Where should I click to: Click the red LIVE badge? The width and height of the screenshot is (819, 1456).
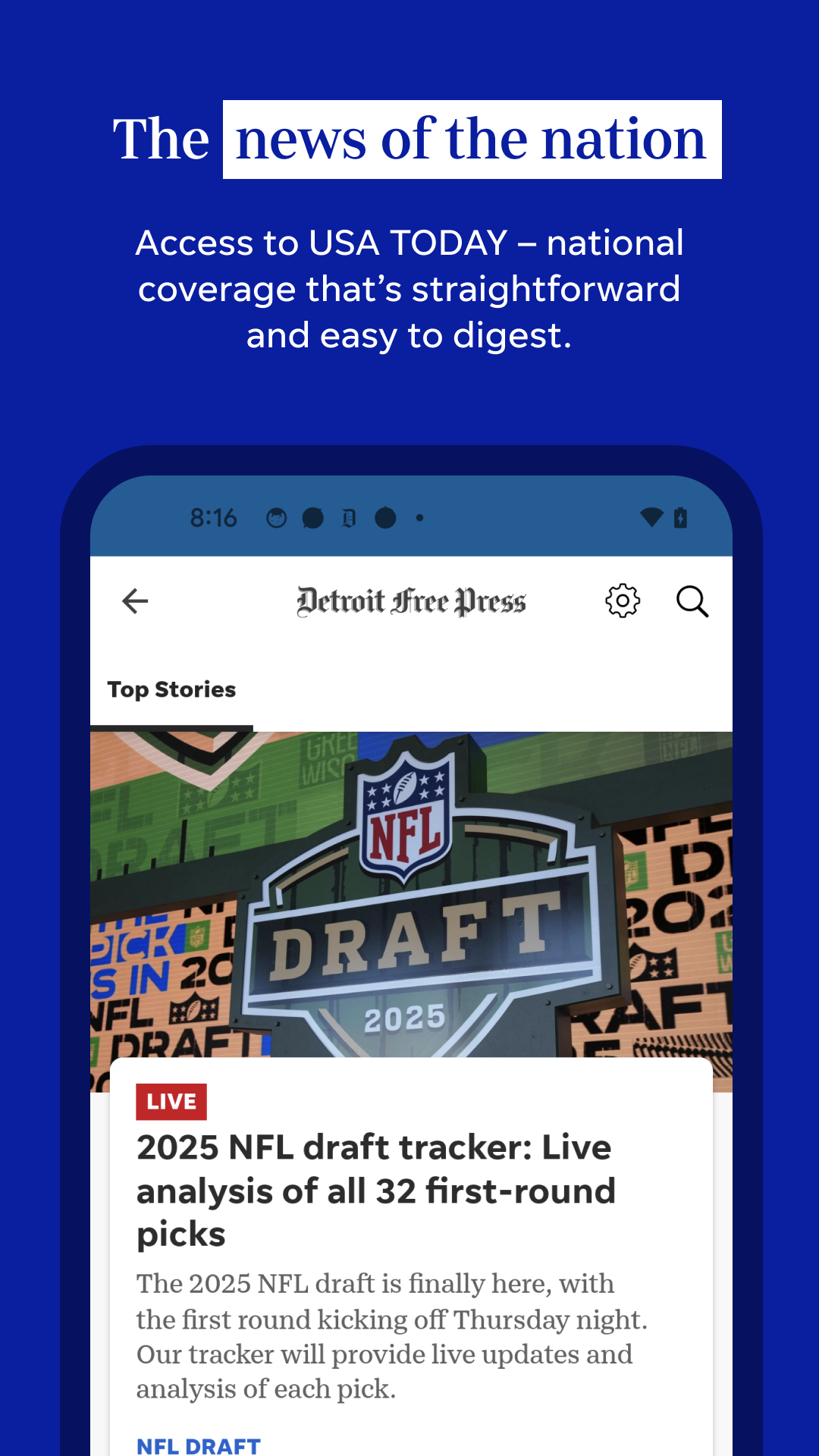(171, 1101)
